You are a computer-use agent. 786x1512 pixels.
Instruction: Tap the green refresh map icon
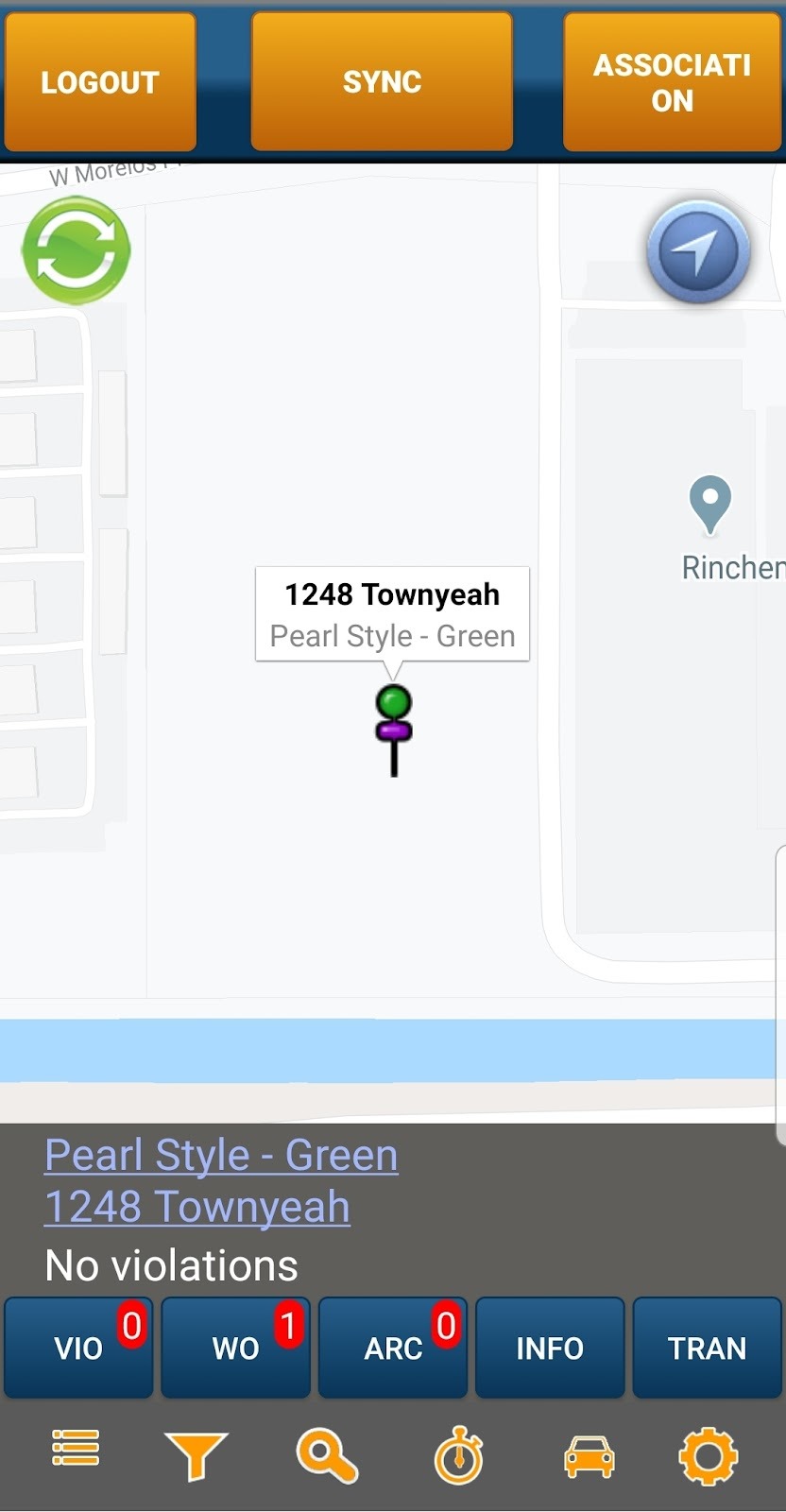(x=76, y=250)
